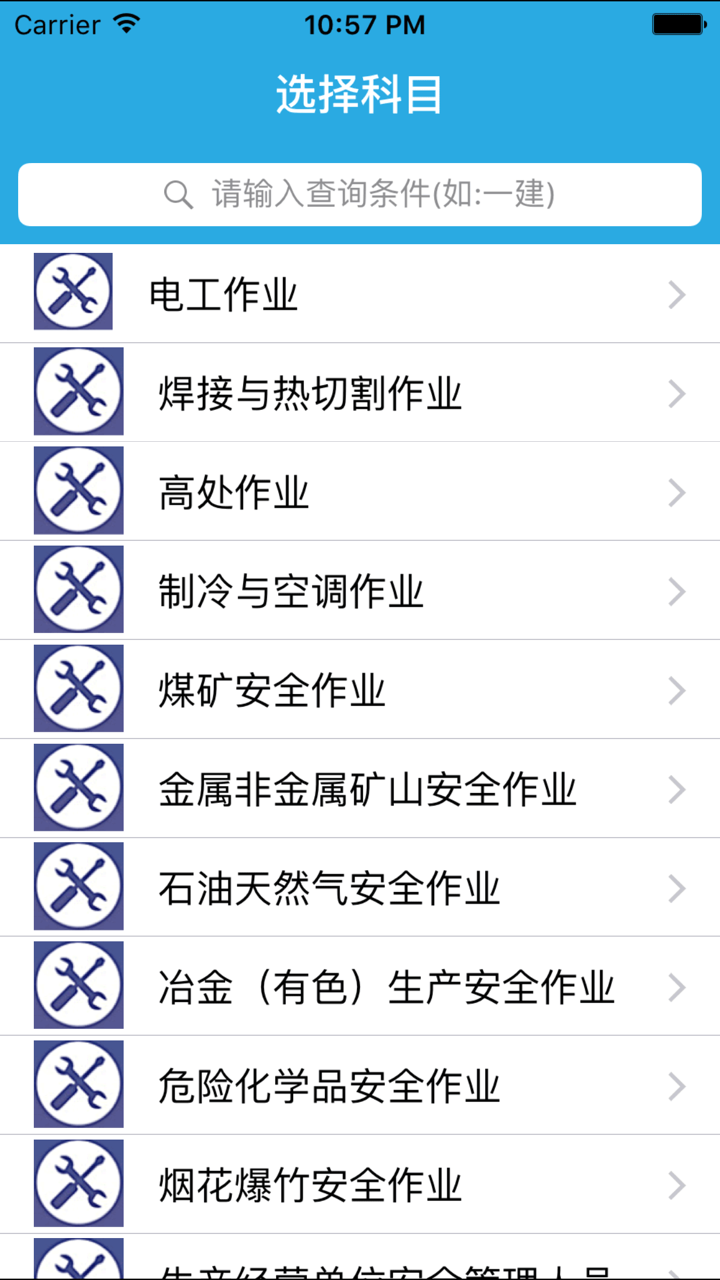The image size is (720, 1280).
Task: Open the 焊接与热切割作业 category
Action: 360,392
